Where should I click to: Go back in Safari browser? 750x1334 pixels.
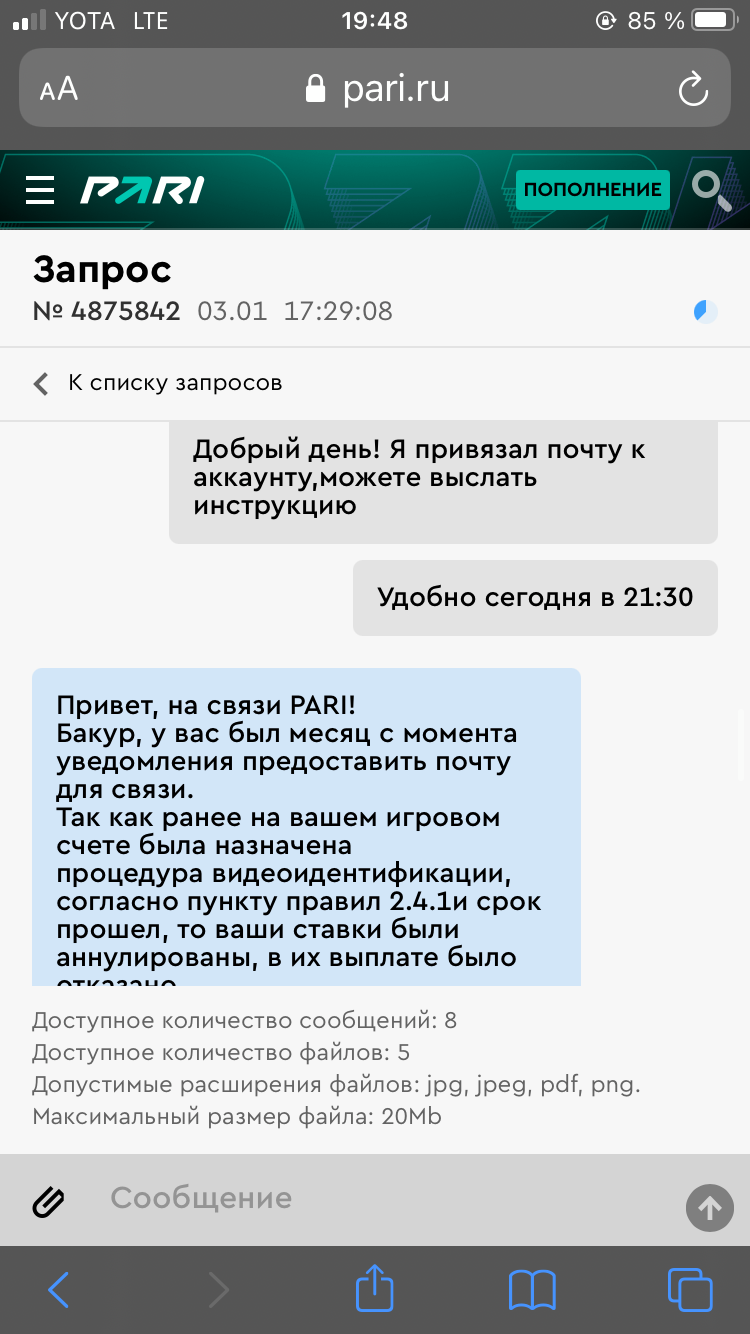coord(59,1290)
